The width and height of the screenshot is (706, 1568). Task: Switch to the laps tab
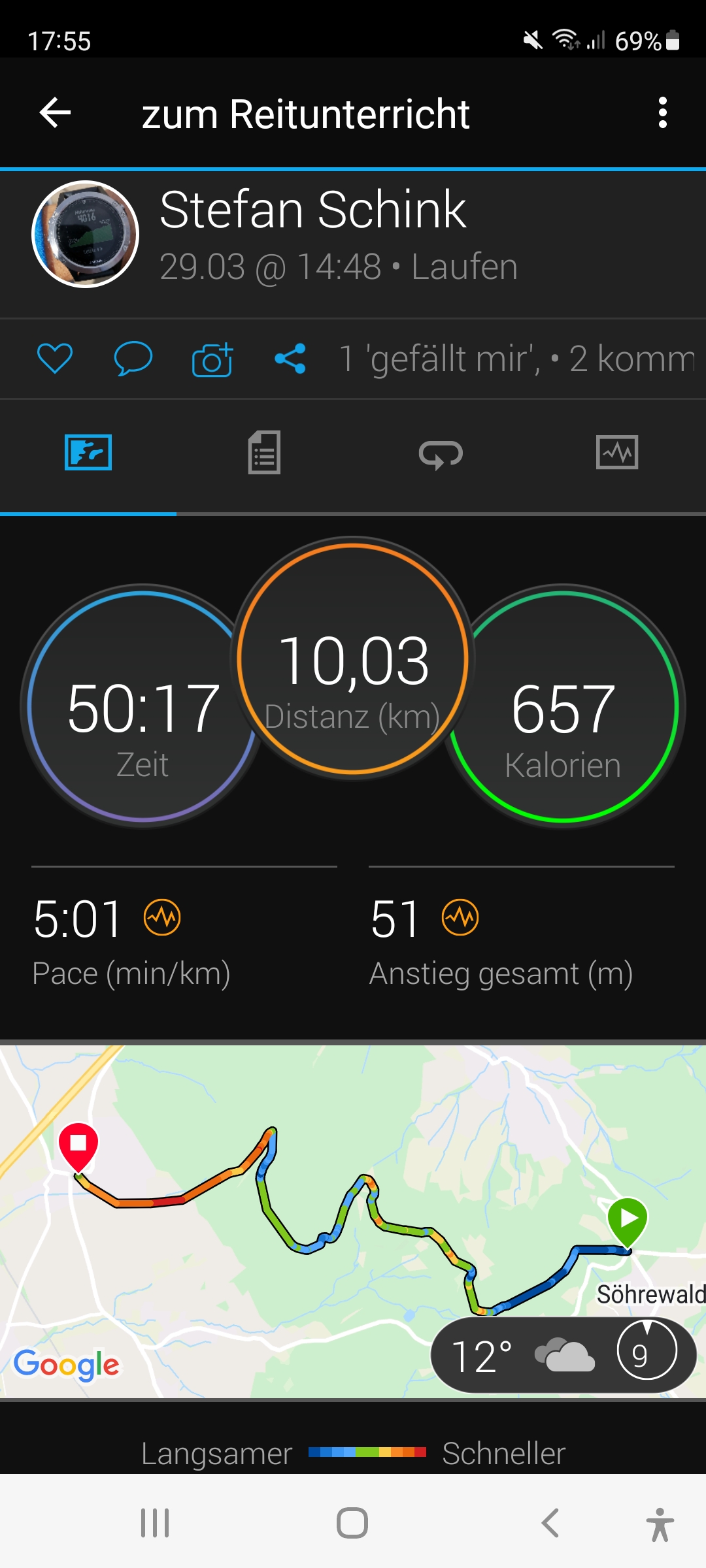pyautogui.click(x=441, y=453)
